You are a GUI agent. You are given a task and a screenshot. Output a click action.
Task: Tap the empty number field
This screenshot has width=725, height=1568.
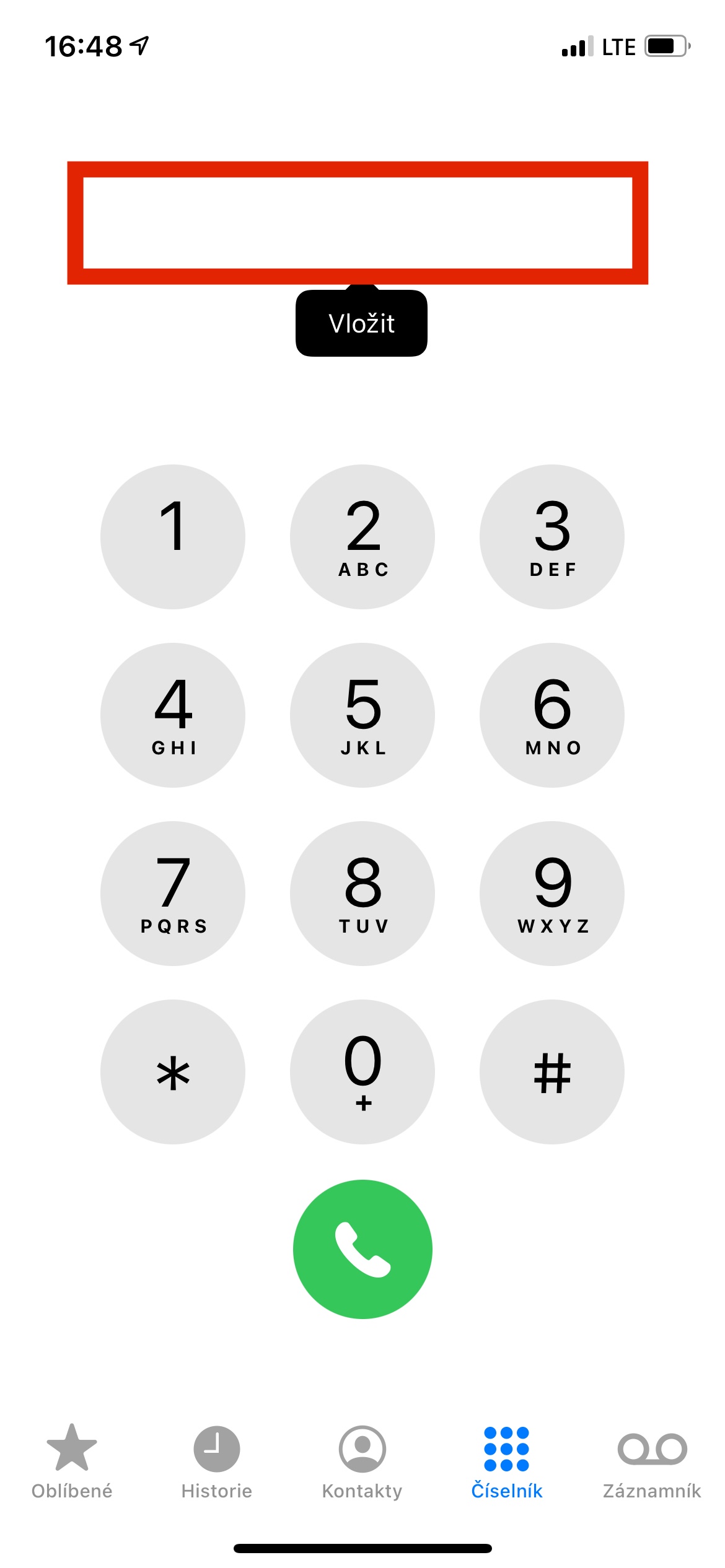point(358,223)
